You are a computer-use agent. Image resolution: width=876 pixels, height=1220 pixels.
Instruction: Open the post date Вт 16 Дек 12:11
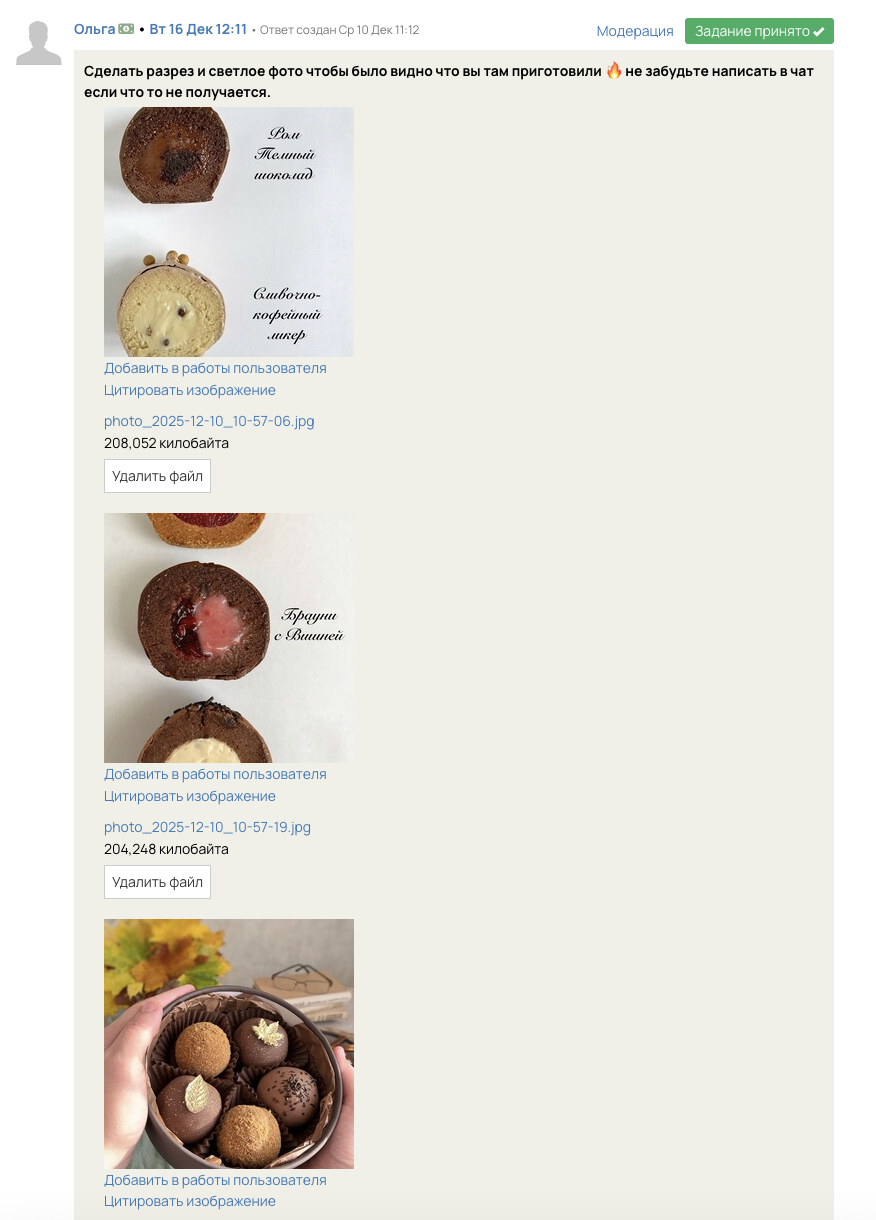coord(198,29)
